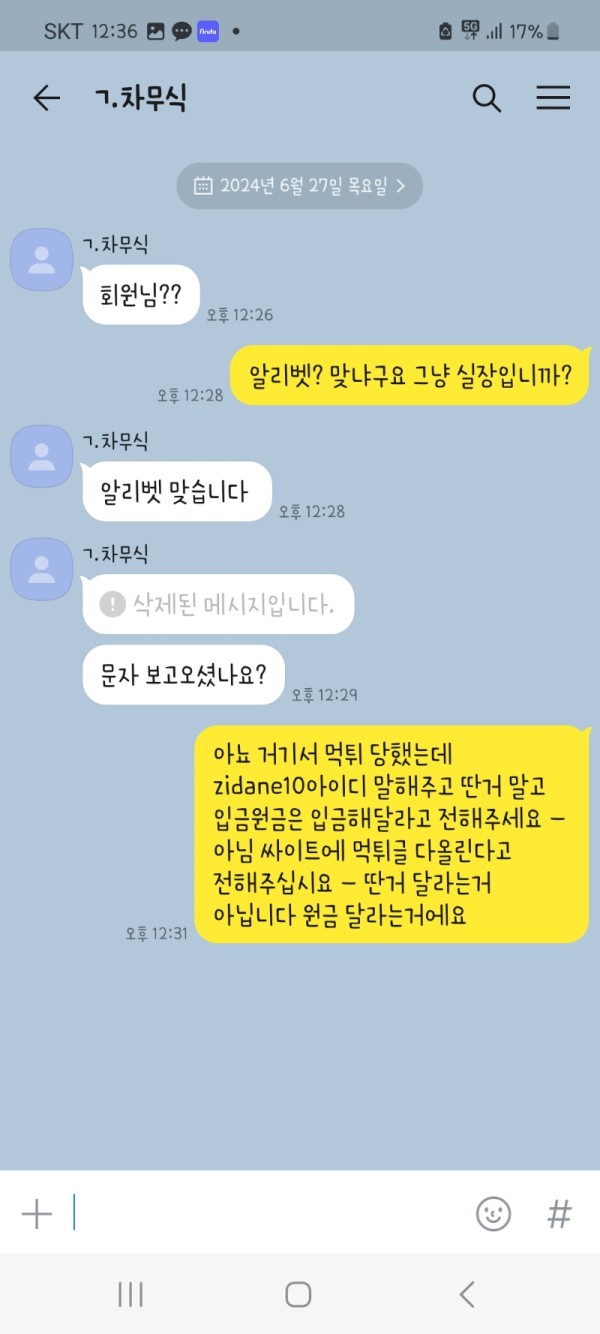The width and height of the screenshot is (600, 1334).
Task: Open the chat room hamburger menu
Action: click(x=553, y=98)
